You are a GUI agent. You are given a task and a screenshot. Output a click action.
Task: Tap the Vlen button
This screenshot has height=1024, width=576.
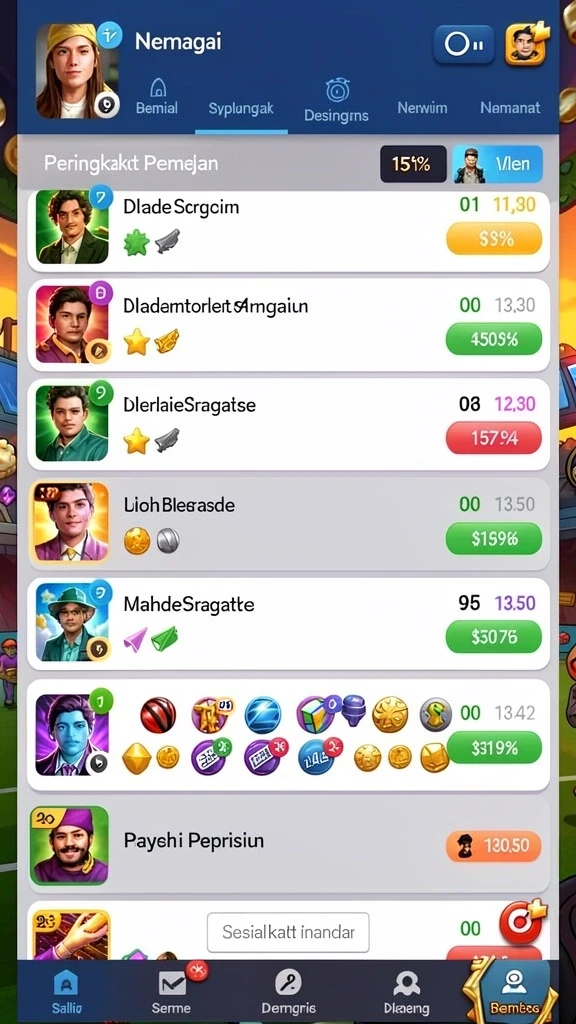[x=498, y=164]
